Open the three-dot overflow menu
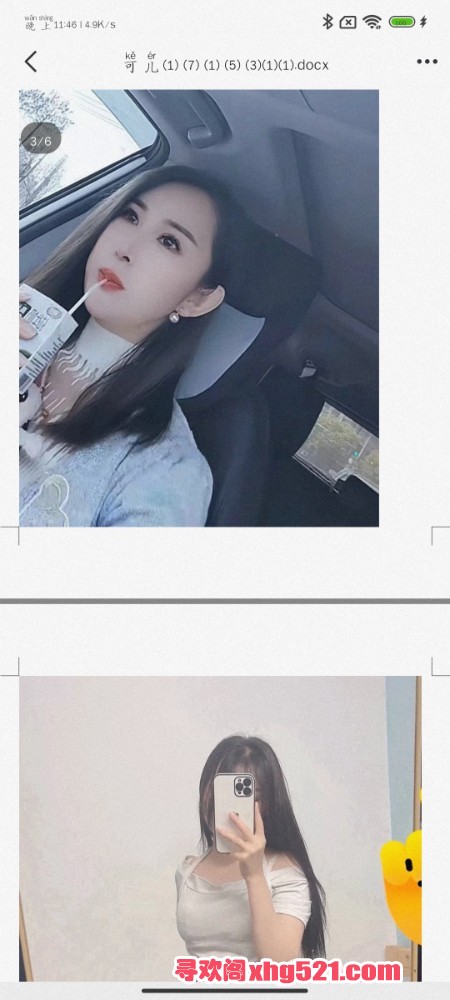Screen dimensions: 450x1000 (x=427, y=62)
